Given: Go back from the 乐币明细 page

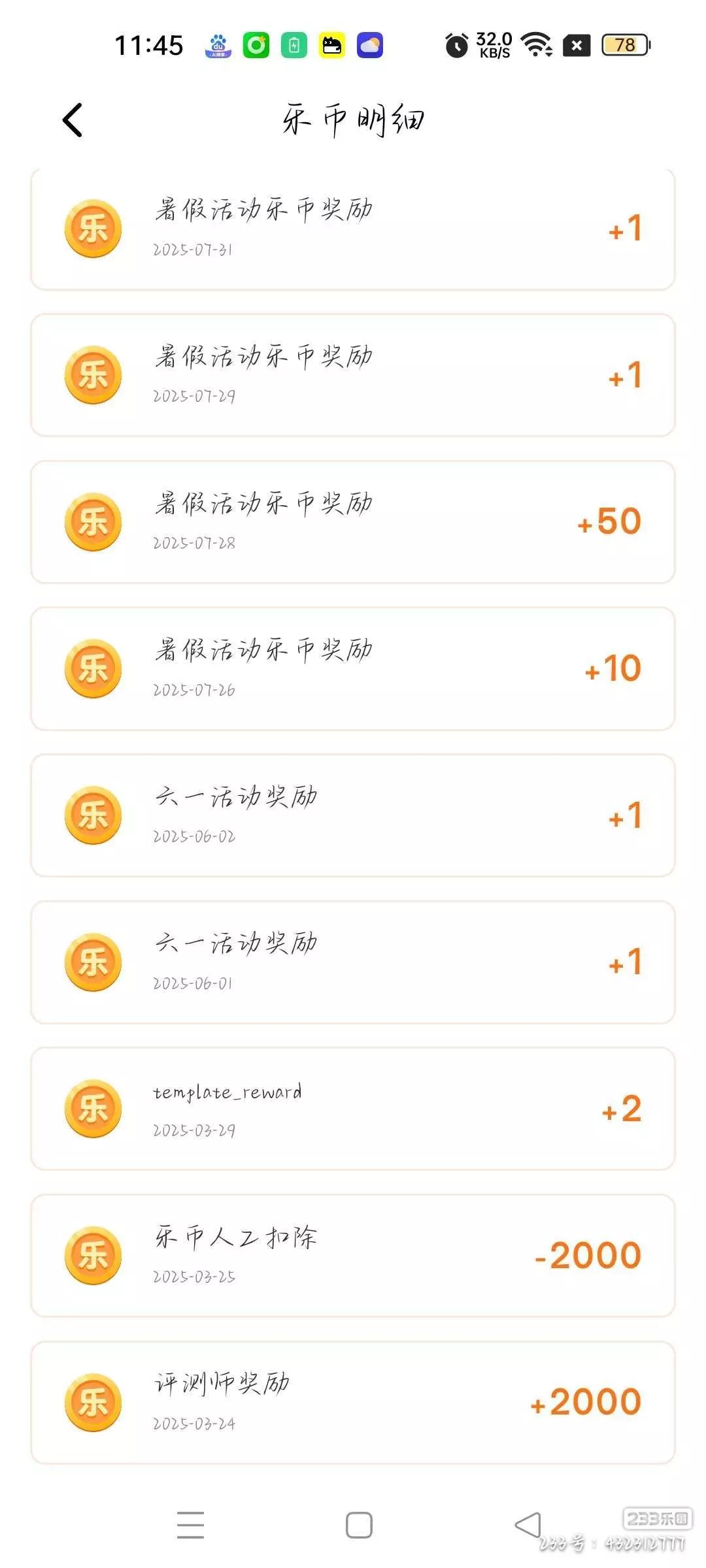Looking at the screenshot, I should tap(73, 120).
